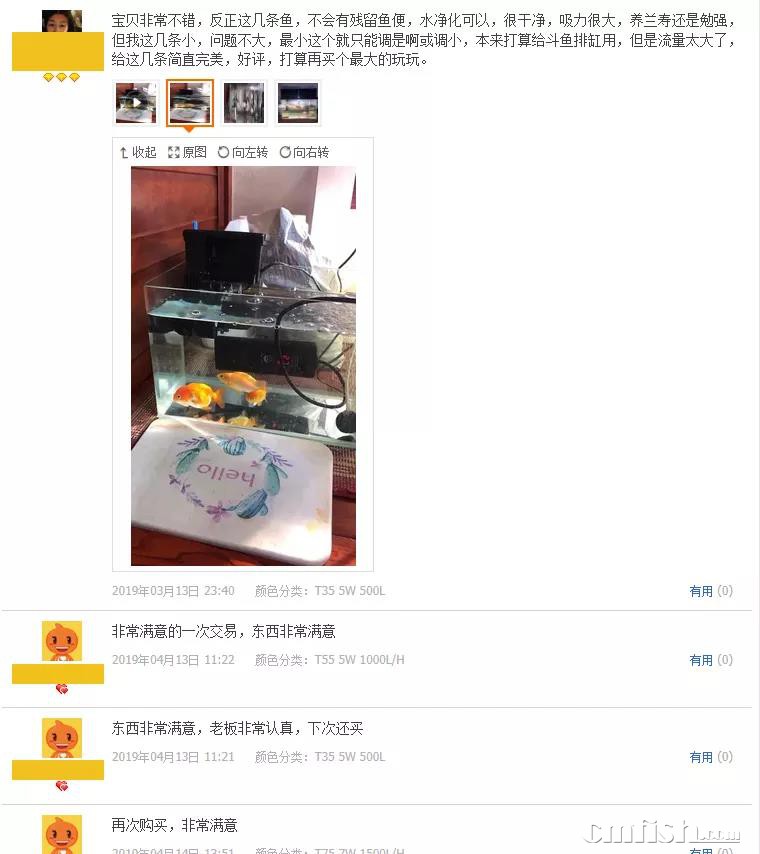View the original image via 原图
Viewport: 760px width, 854px height.
(187, 152)
